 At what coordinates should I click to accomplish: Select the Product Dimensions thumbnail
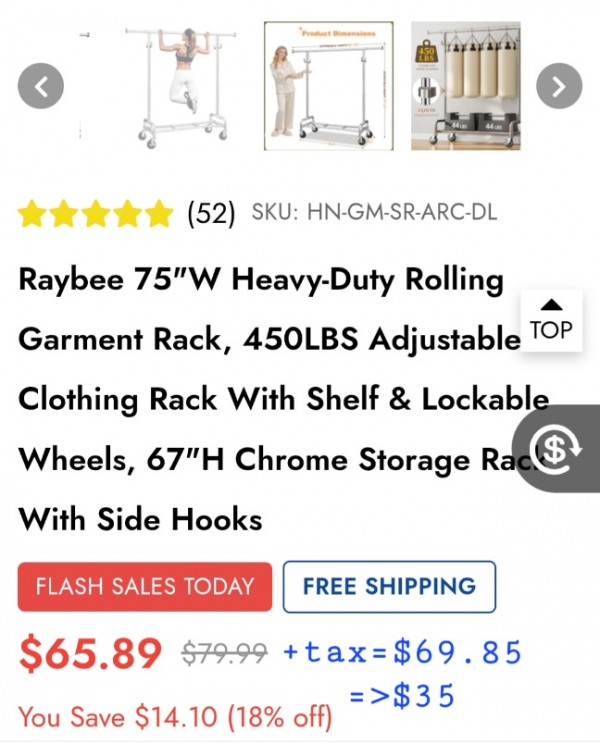click(x=327, y=87)
